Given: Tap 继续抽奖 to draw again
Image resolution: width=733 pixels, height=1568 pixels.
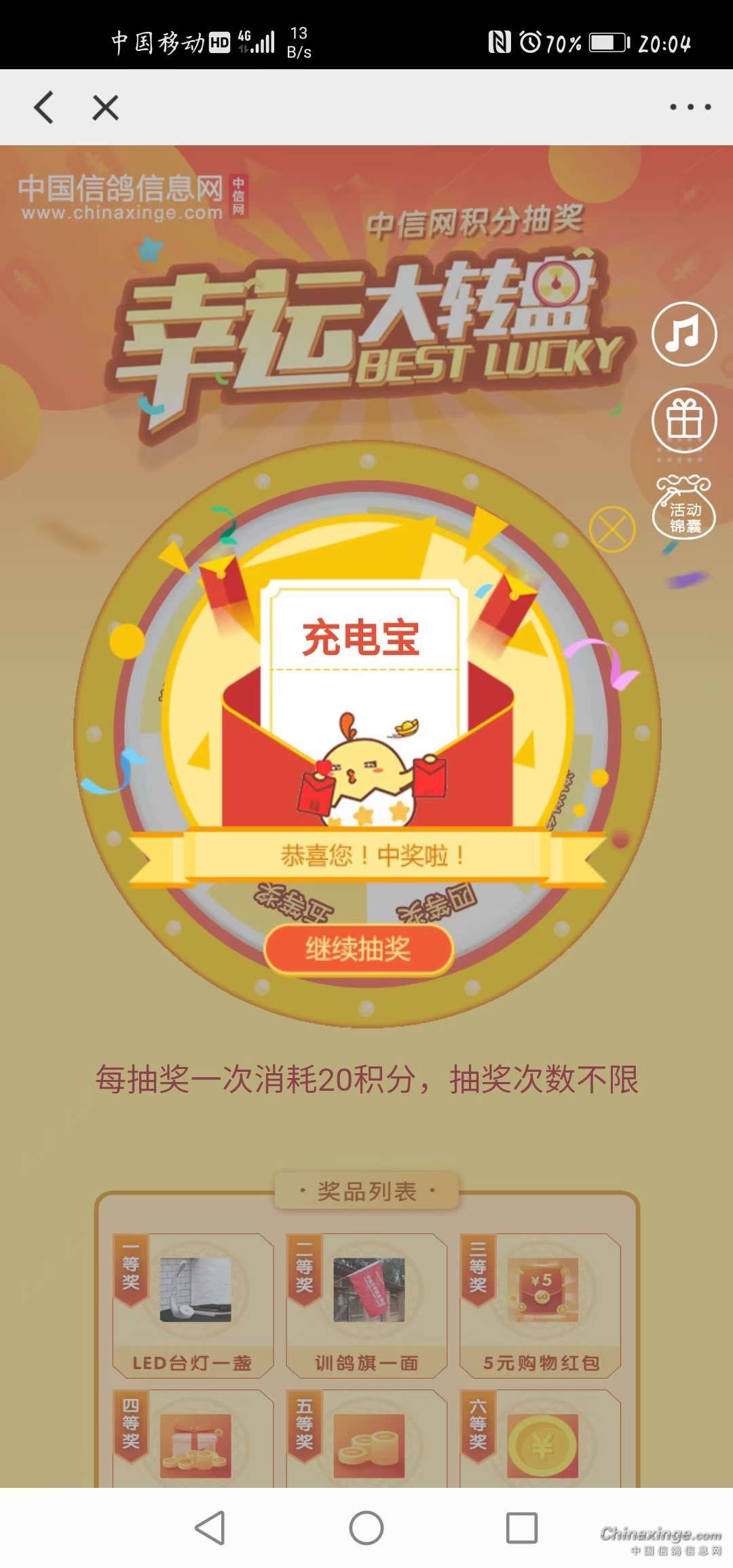Looking at the screenshot, I should point(358,948).
